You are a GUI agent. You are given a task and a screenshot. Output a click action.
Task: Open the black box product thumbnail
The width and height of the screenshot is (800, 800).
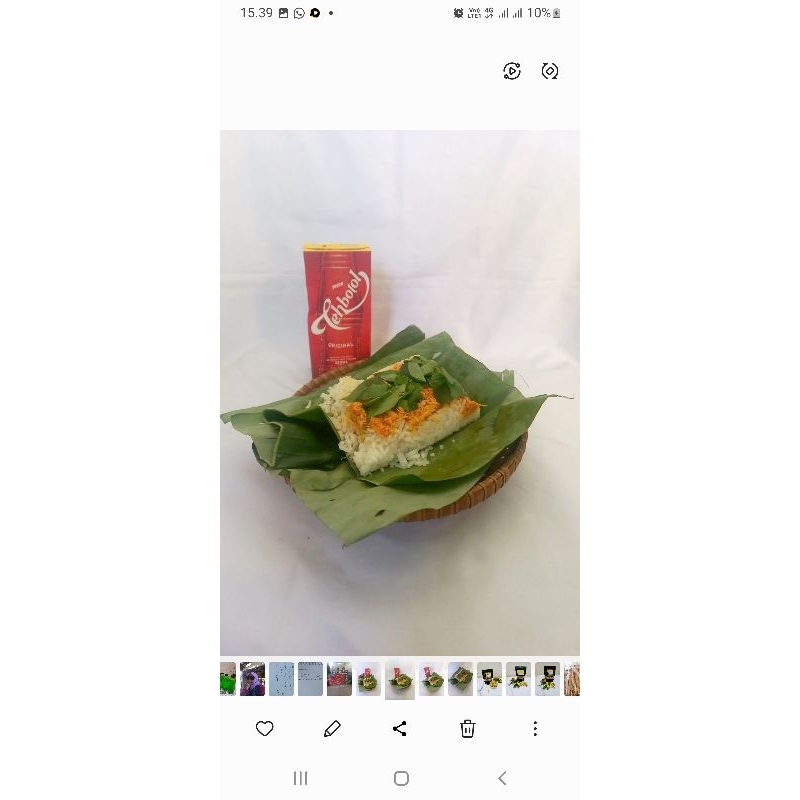pos(489,679)
